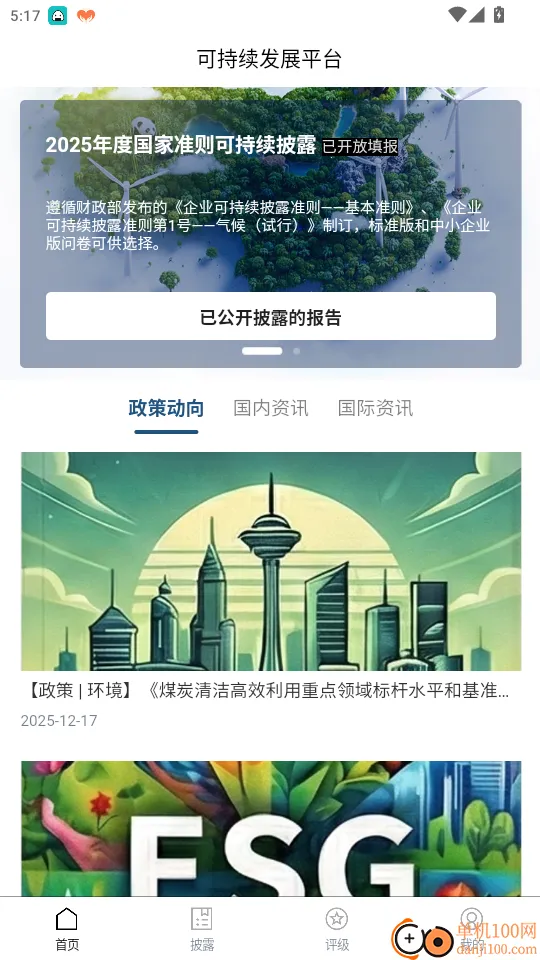Open the 我的 profile tab
The width and height of the screenshot is (540, 960).
pos(471,929)
